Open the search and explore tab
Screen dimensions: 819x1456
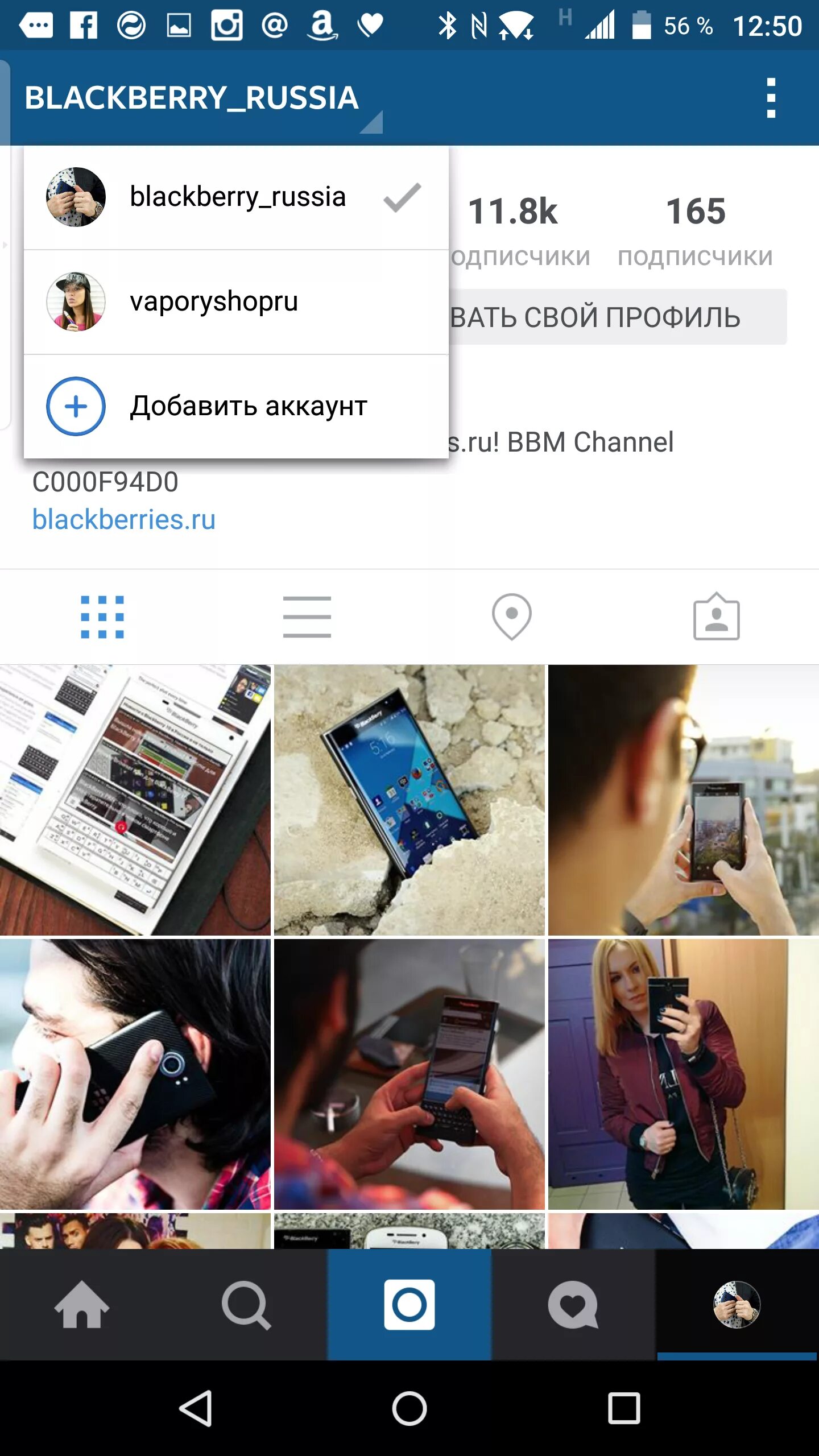click(246, 1305)
